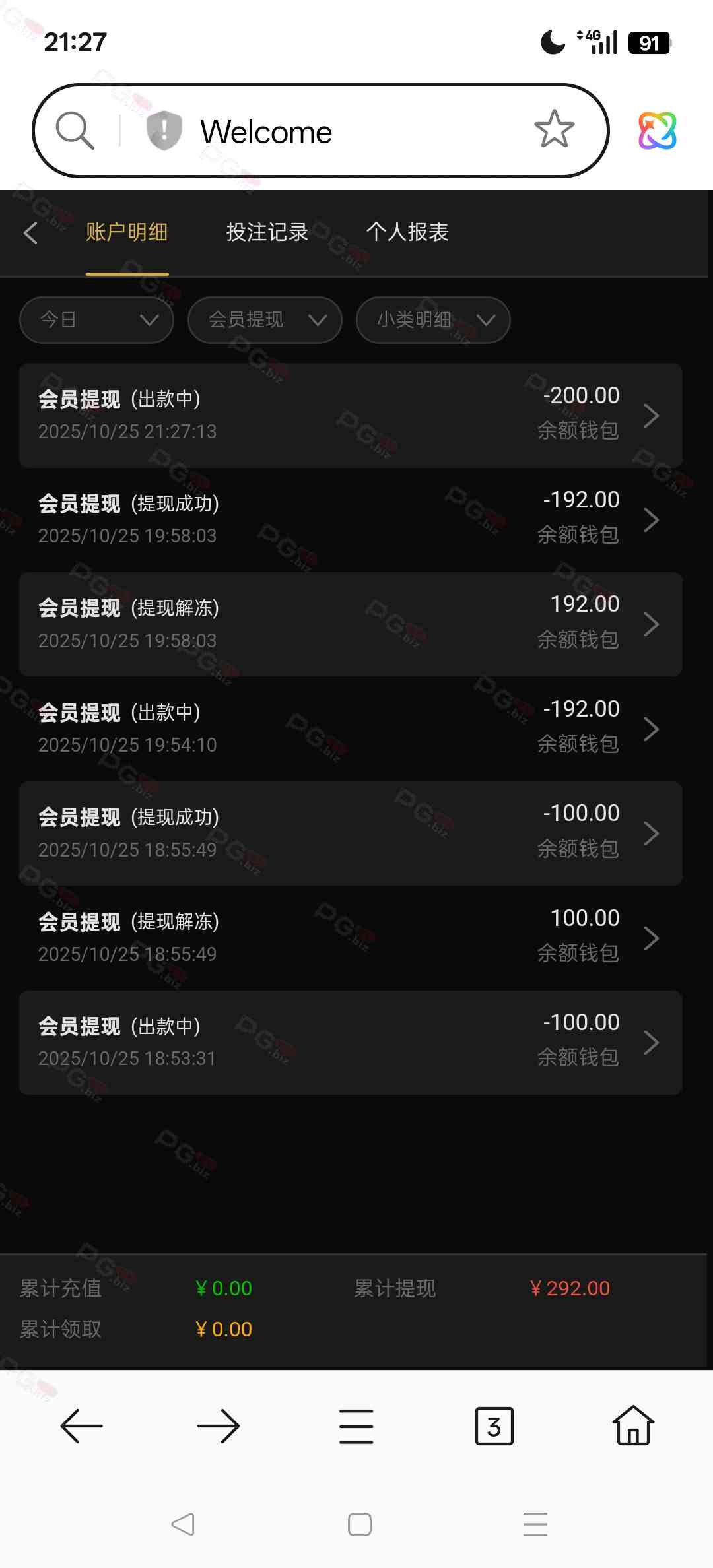Open the 提现成功 record at 19:58:03
This screenshot has width=713, height=1568.
pos(351,519)
